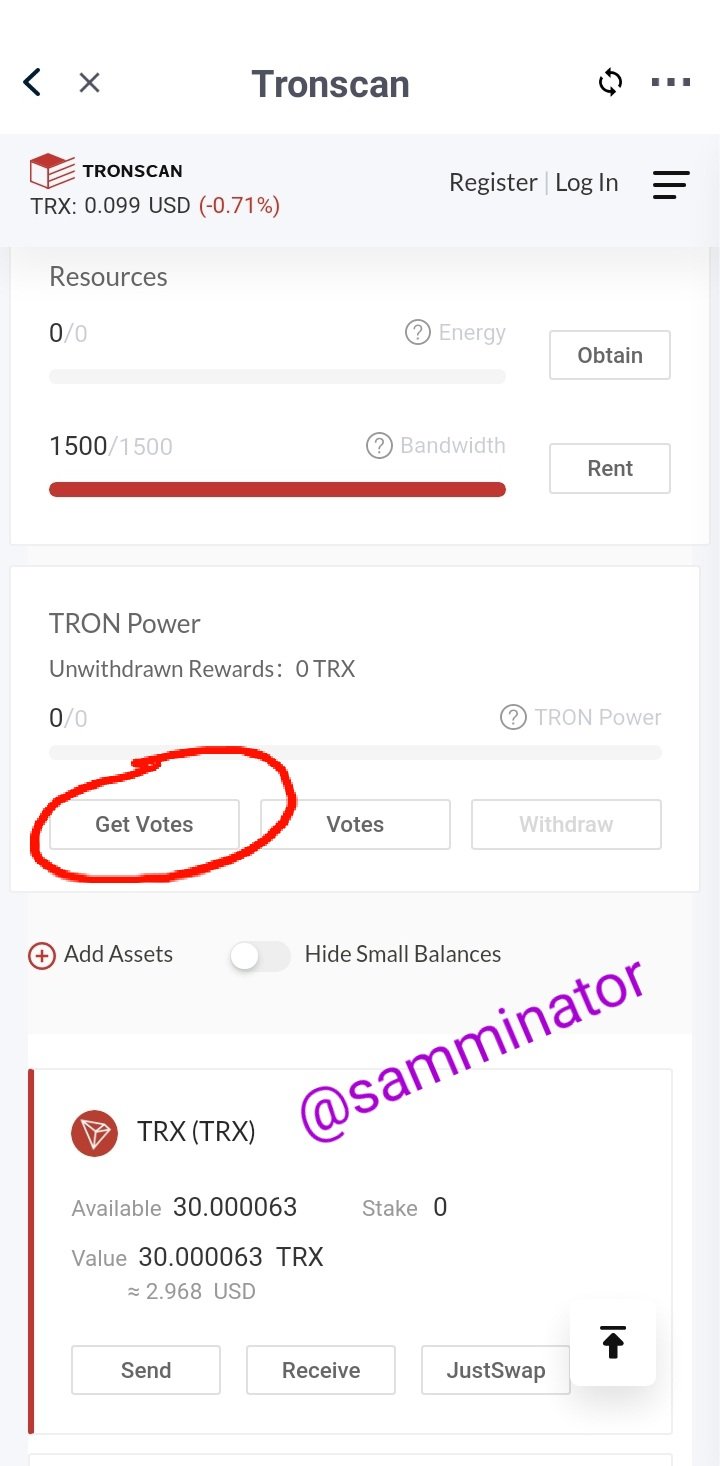Refresh the Tronscan page
This screenshot has width=720, height=1466.
click(x=610, y=82)
